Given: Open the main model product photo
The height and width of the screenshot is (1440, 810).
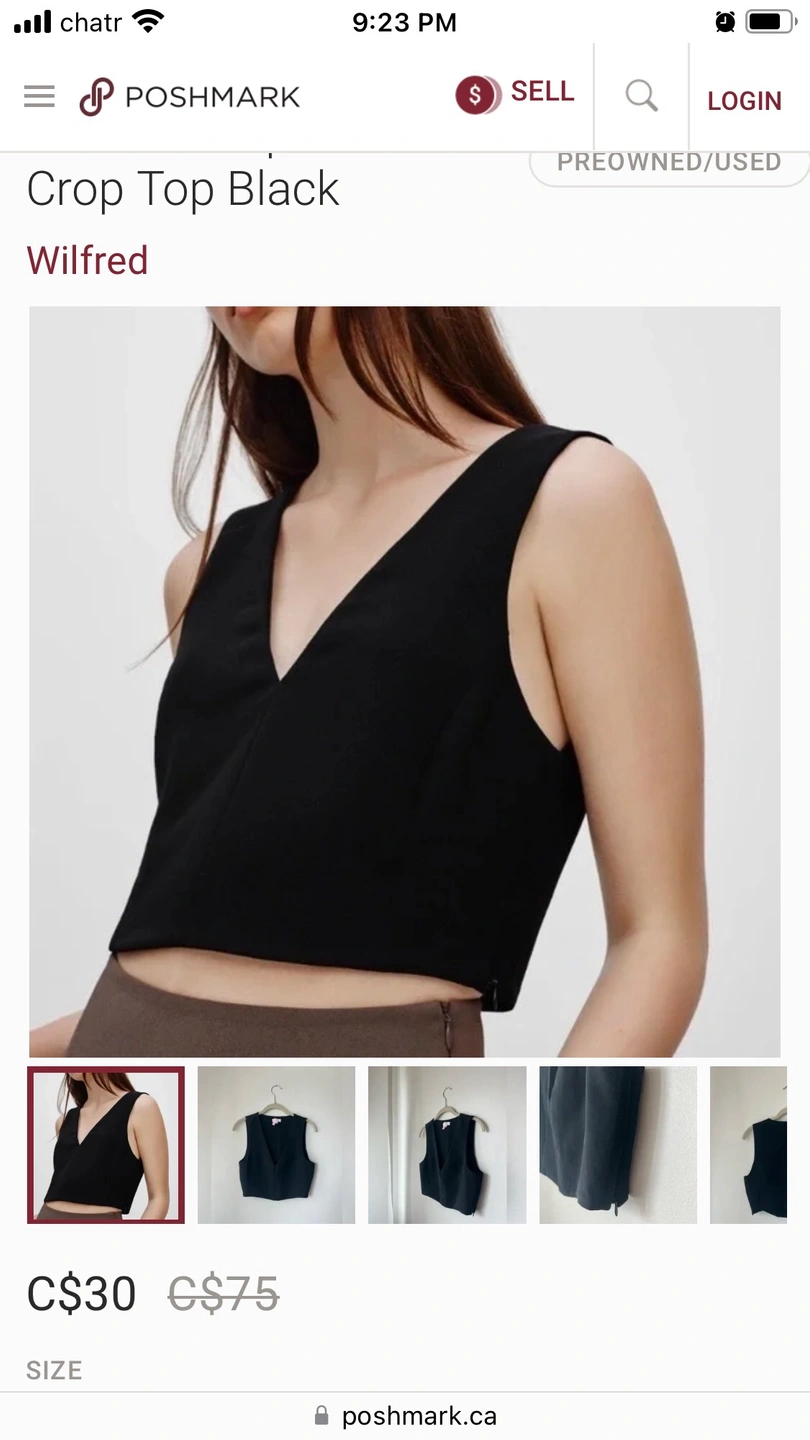Looking at the screenshot, I should [x=404, y=681].
